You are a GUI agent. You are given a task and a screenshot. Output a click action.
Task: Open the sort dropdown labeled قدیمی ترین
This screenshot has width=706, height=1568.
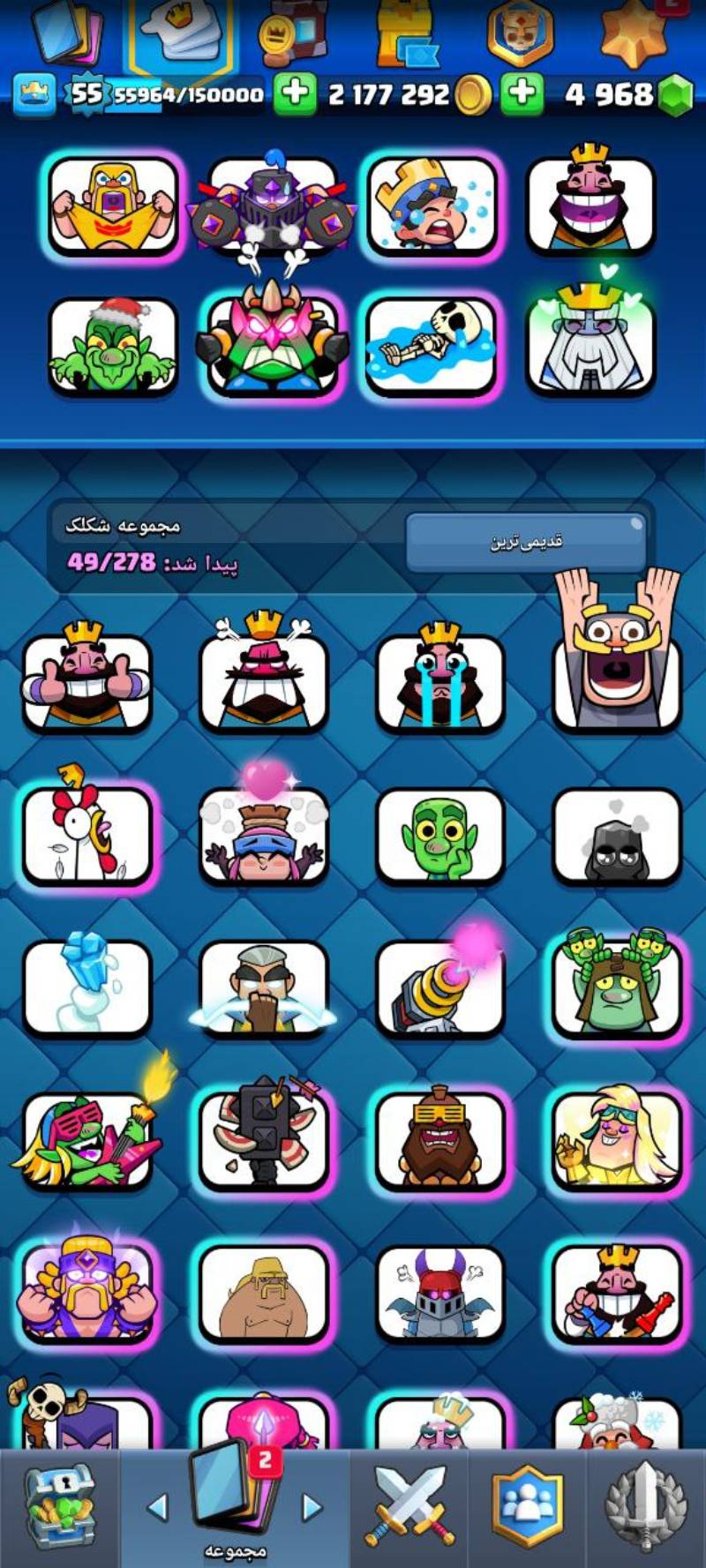coord(526,541)
